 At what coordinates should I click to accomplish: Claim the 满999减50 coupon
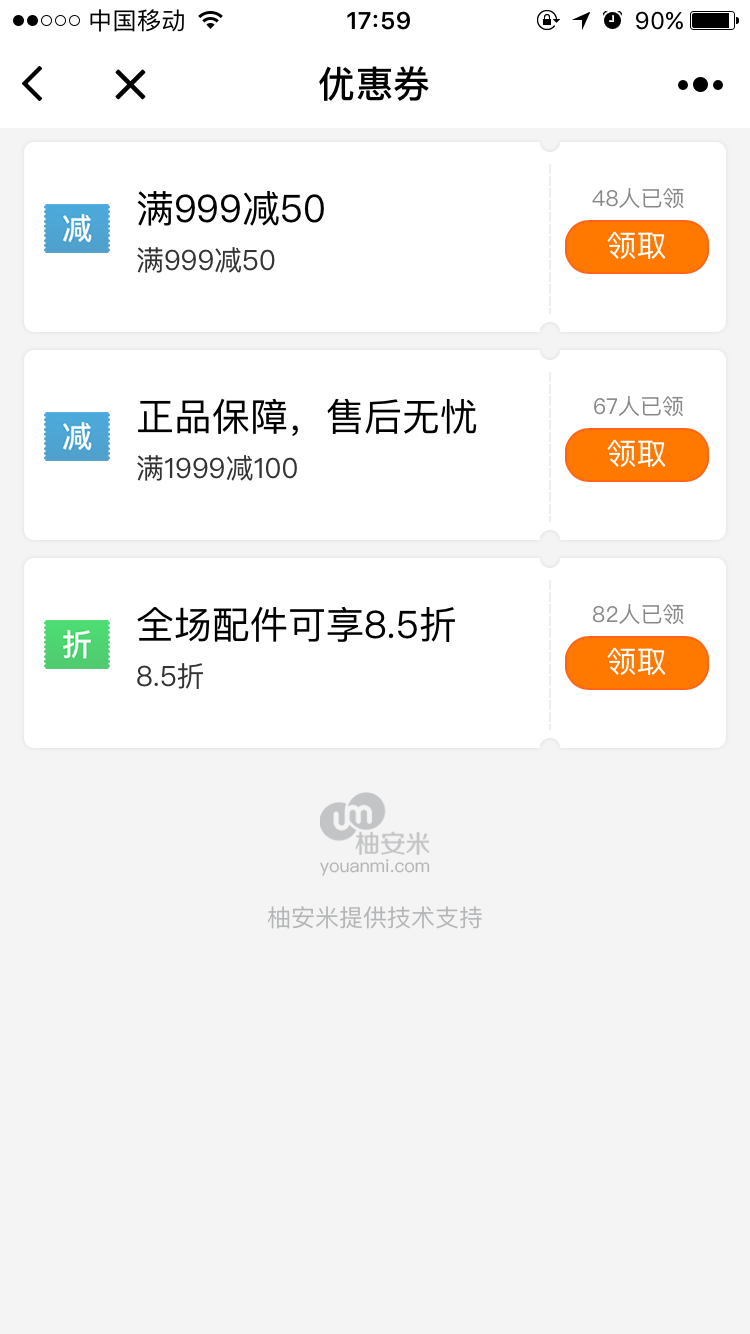pyautogui.click(x=637, y=247)
